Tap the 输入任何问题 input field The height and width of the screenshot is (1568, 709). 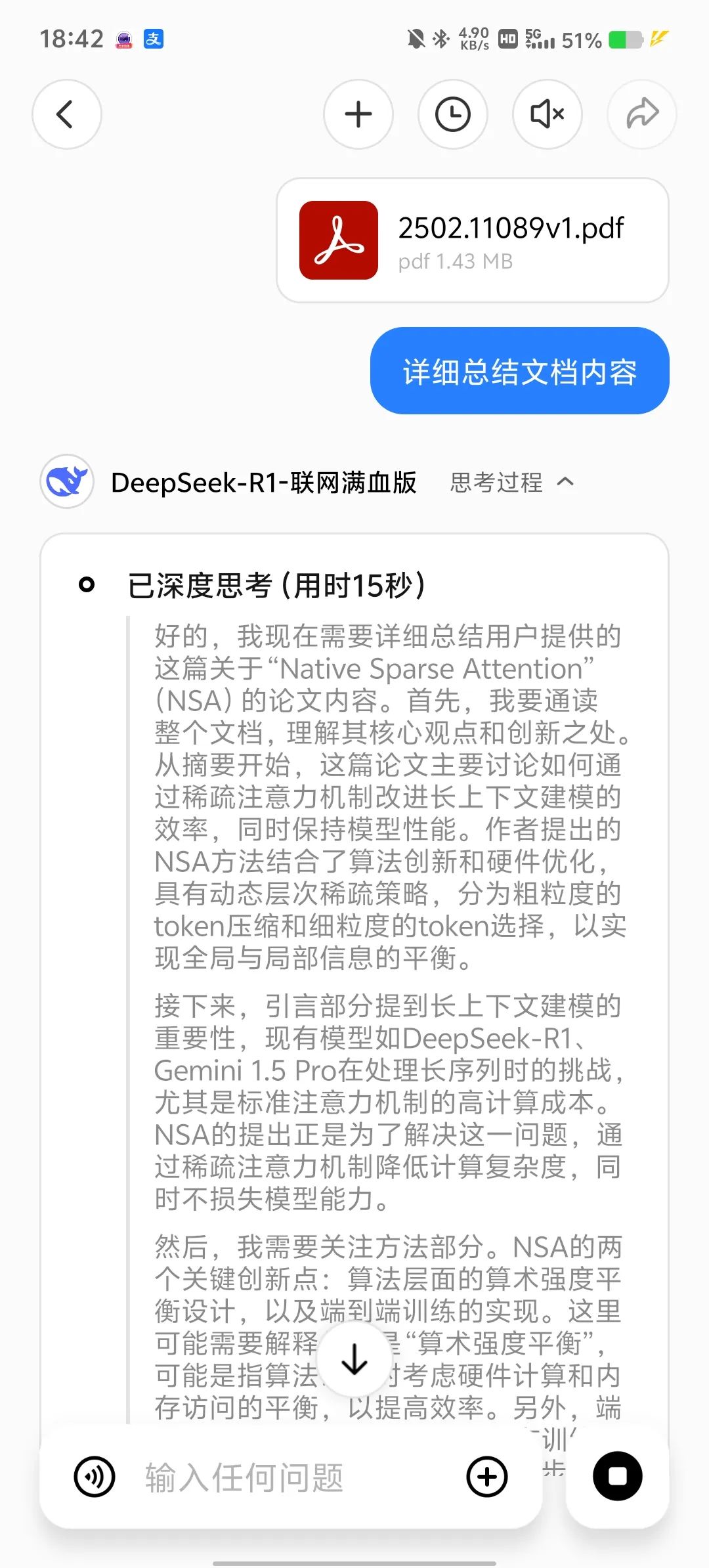[243, 1479]
